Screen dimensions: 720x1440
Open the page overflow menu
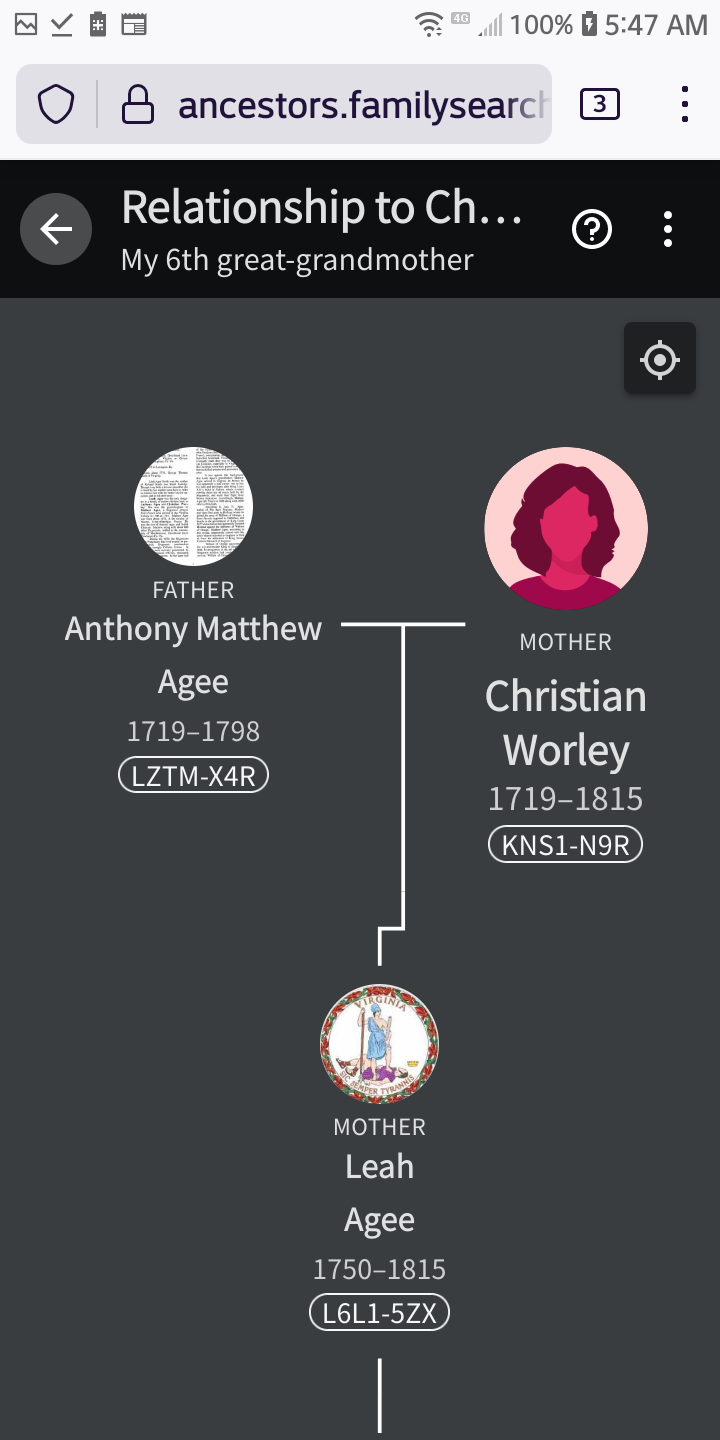coord(668,230)
